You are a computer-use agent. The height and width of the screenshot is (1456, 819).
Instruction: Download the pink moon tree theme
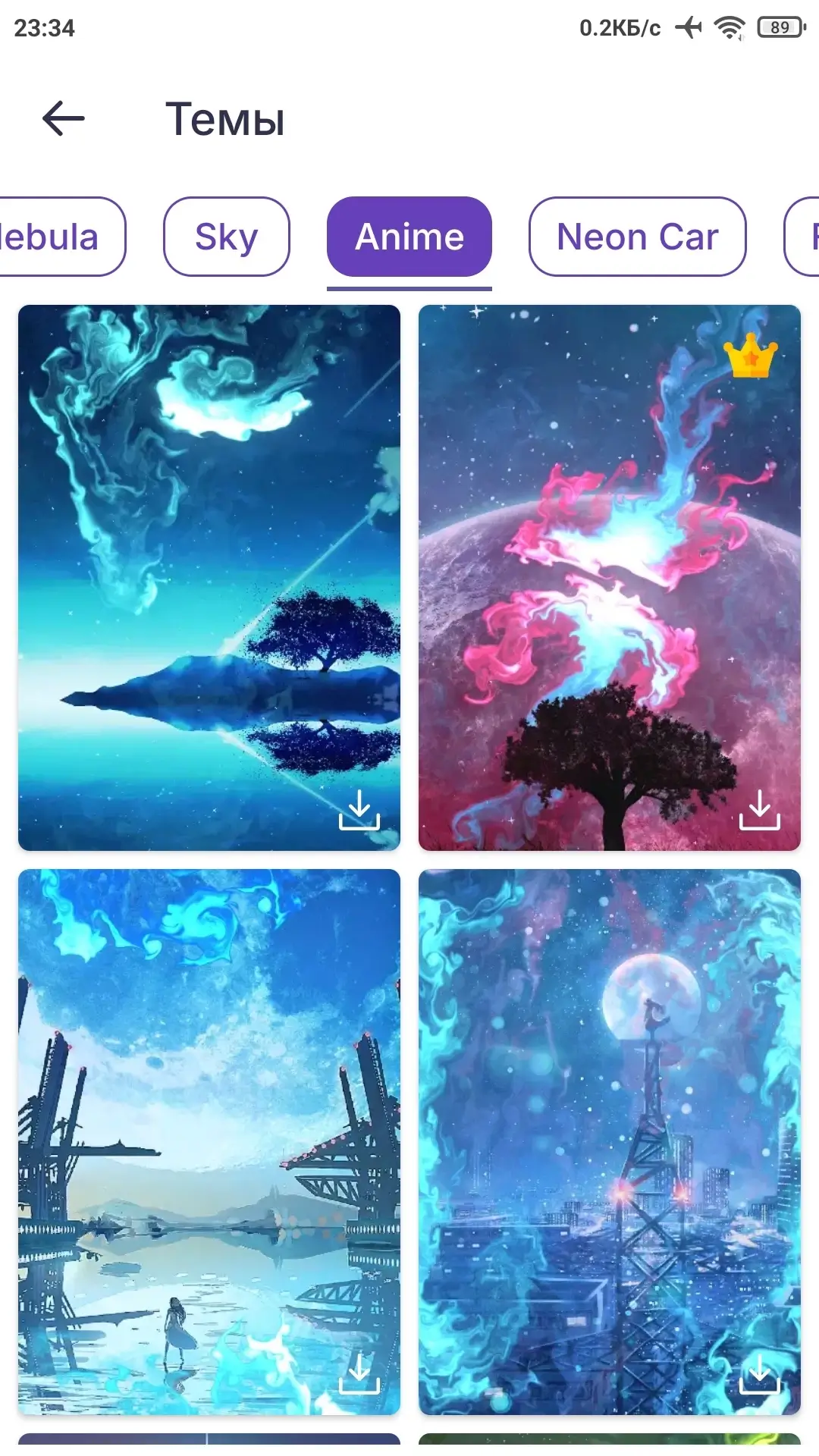(760, 811)
